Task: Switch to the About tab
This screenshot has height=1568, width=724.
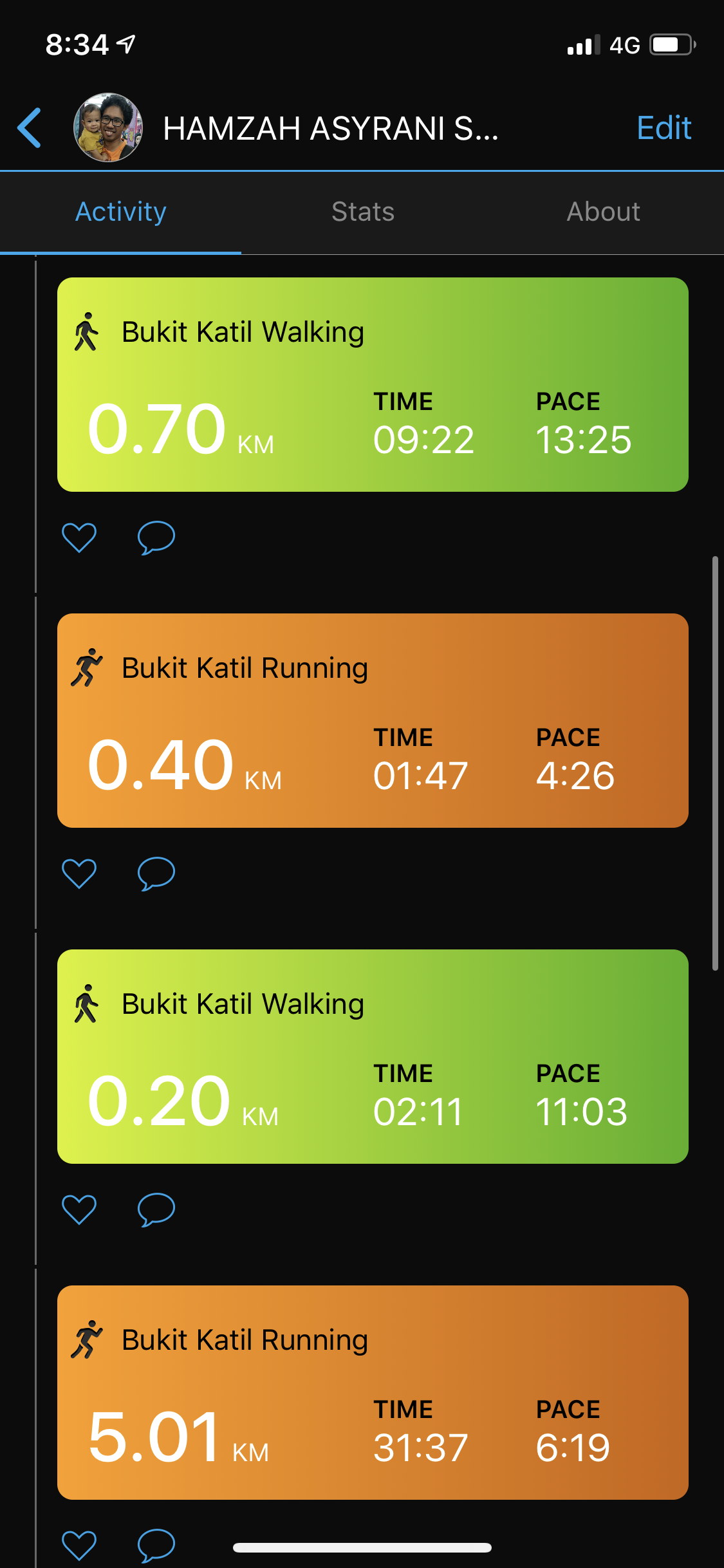Action: (603, 212)
